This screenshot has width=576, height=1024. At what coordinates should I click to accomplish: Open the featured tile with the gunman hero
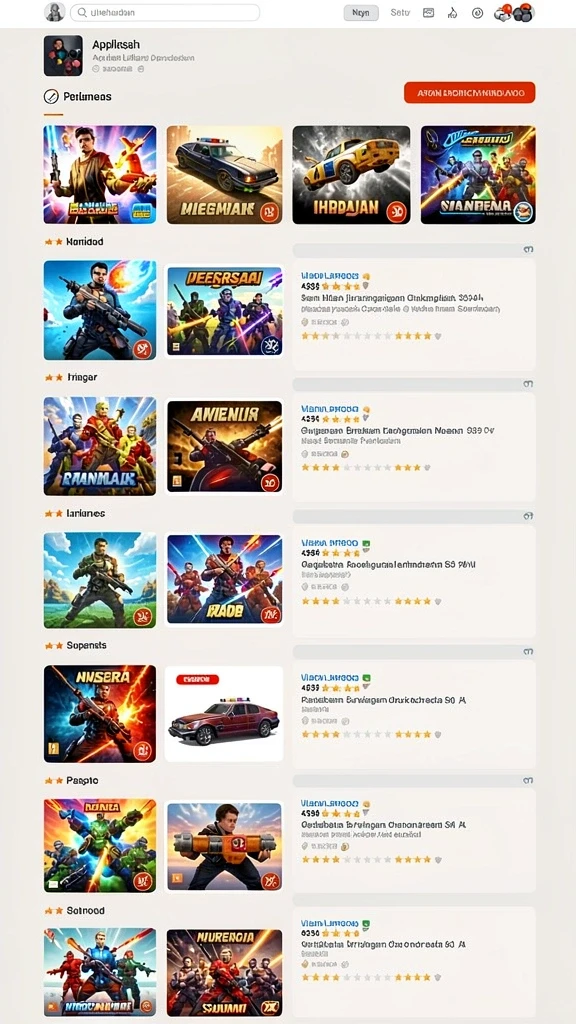100,175
